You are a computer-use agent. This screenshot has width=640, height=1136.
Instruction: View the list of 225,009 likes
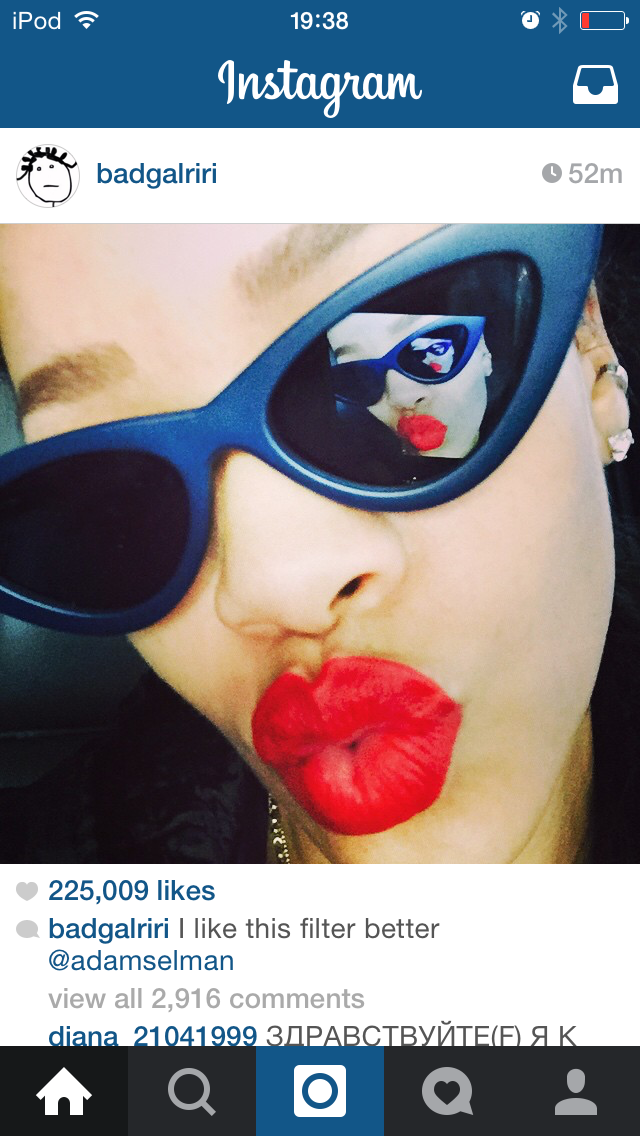[131, 890]
